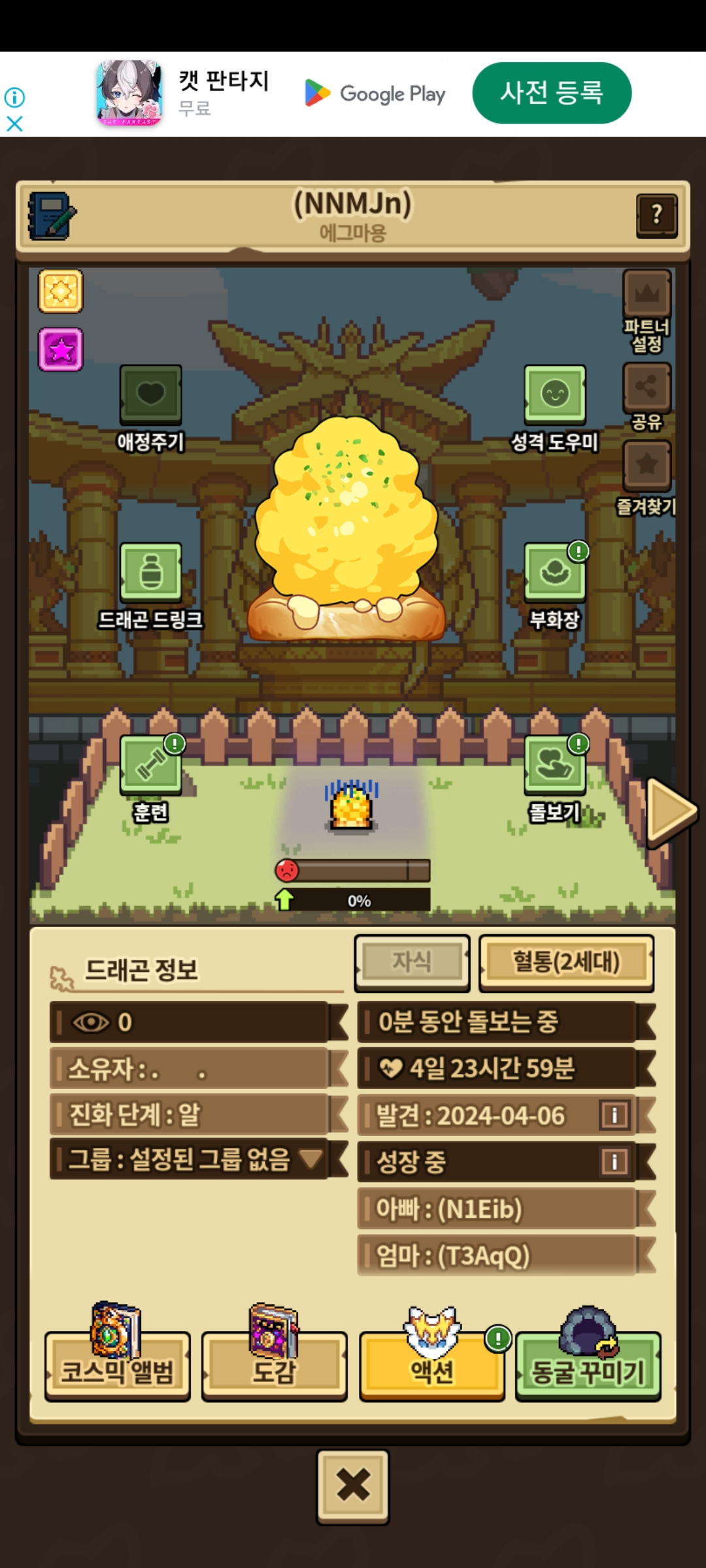The height and width of the screenshot is (1568, 706).
Task: Open 동굴 꾸미기 cave decoration
Action: click(x=588, y=1365)
